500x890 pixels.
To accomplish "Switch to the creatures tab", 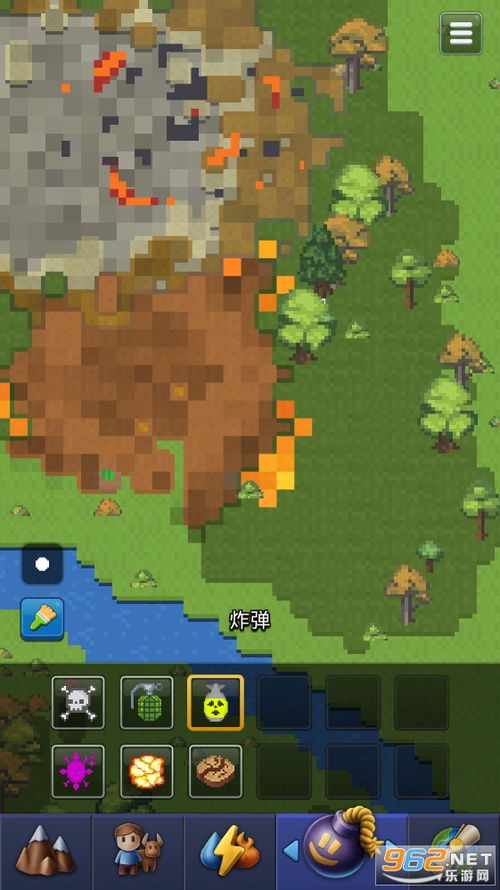I will click(138, 851).
